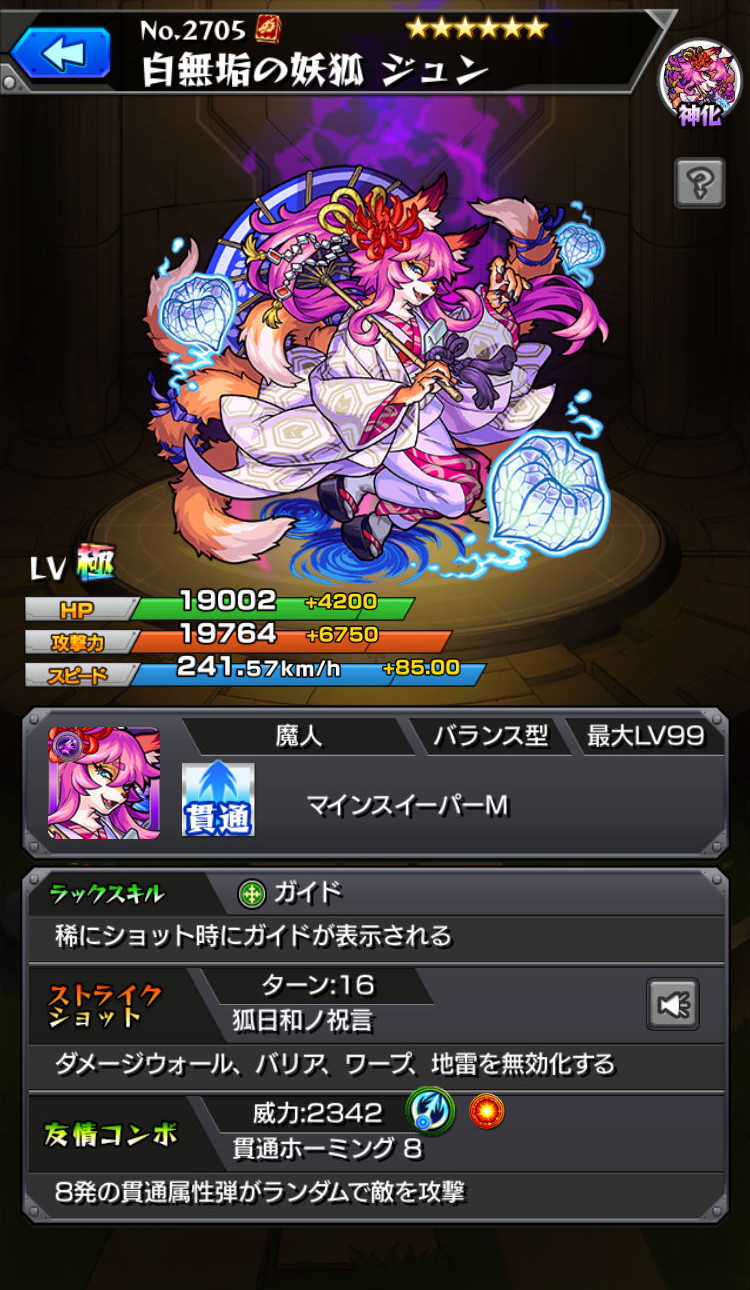Tap the character portrait thumbnail

(104, 783)
